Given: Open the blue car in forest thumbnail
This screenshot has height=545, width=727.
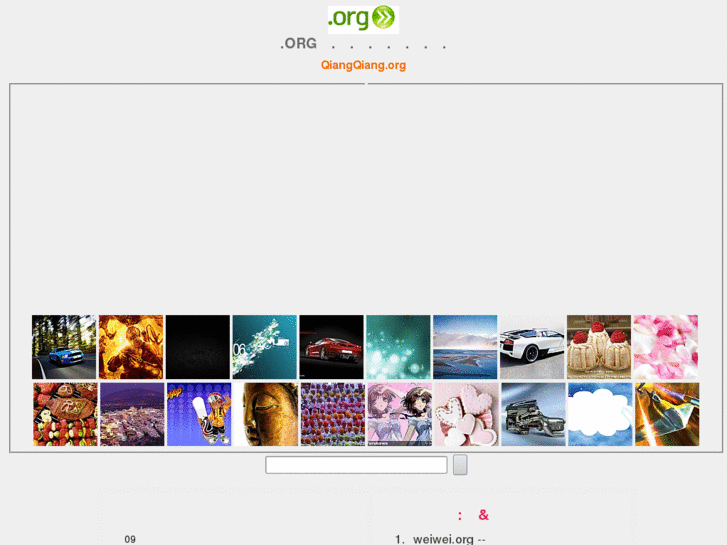Looking at the screenshot, I should 64,347.
